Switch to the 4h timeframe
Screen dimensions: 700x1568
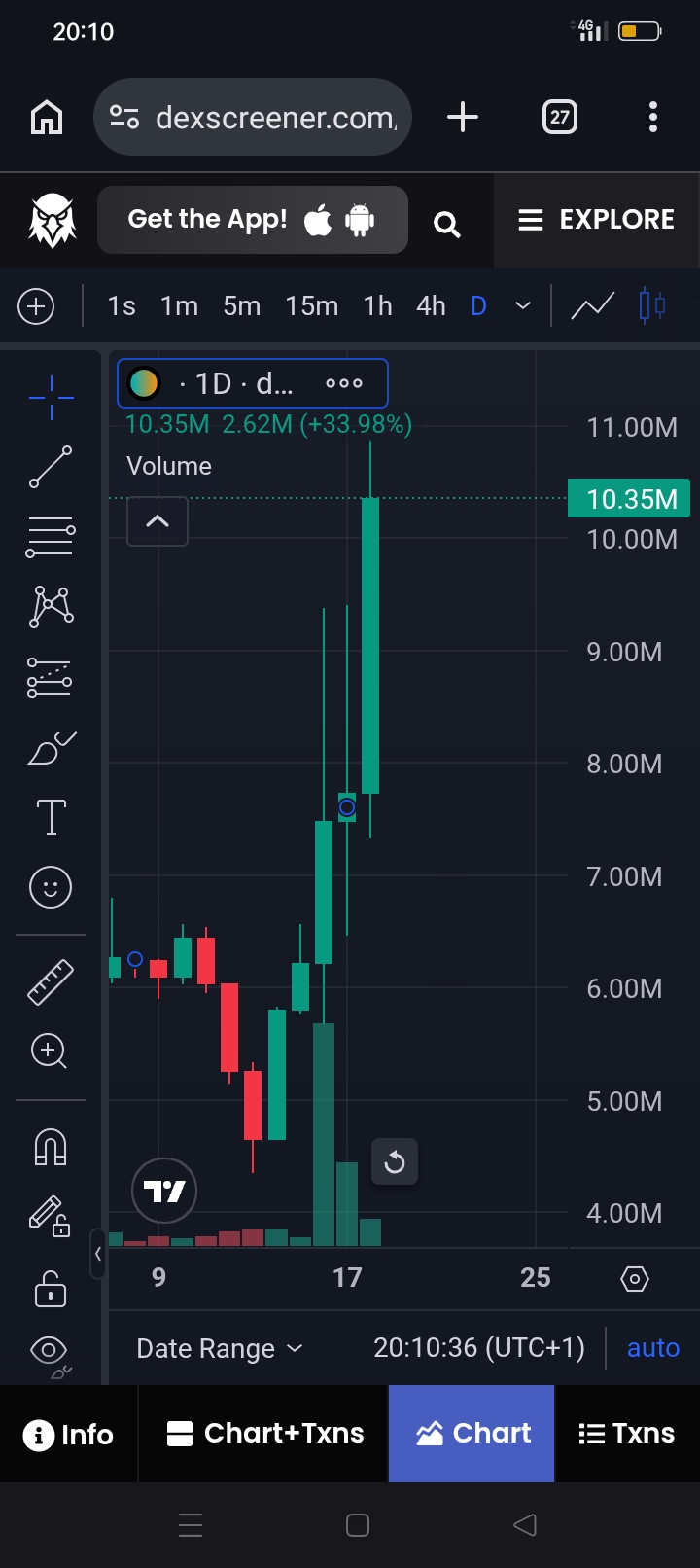431,306
